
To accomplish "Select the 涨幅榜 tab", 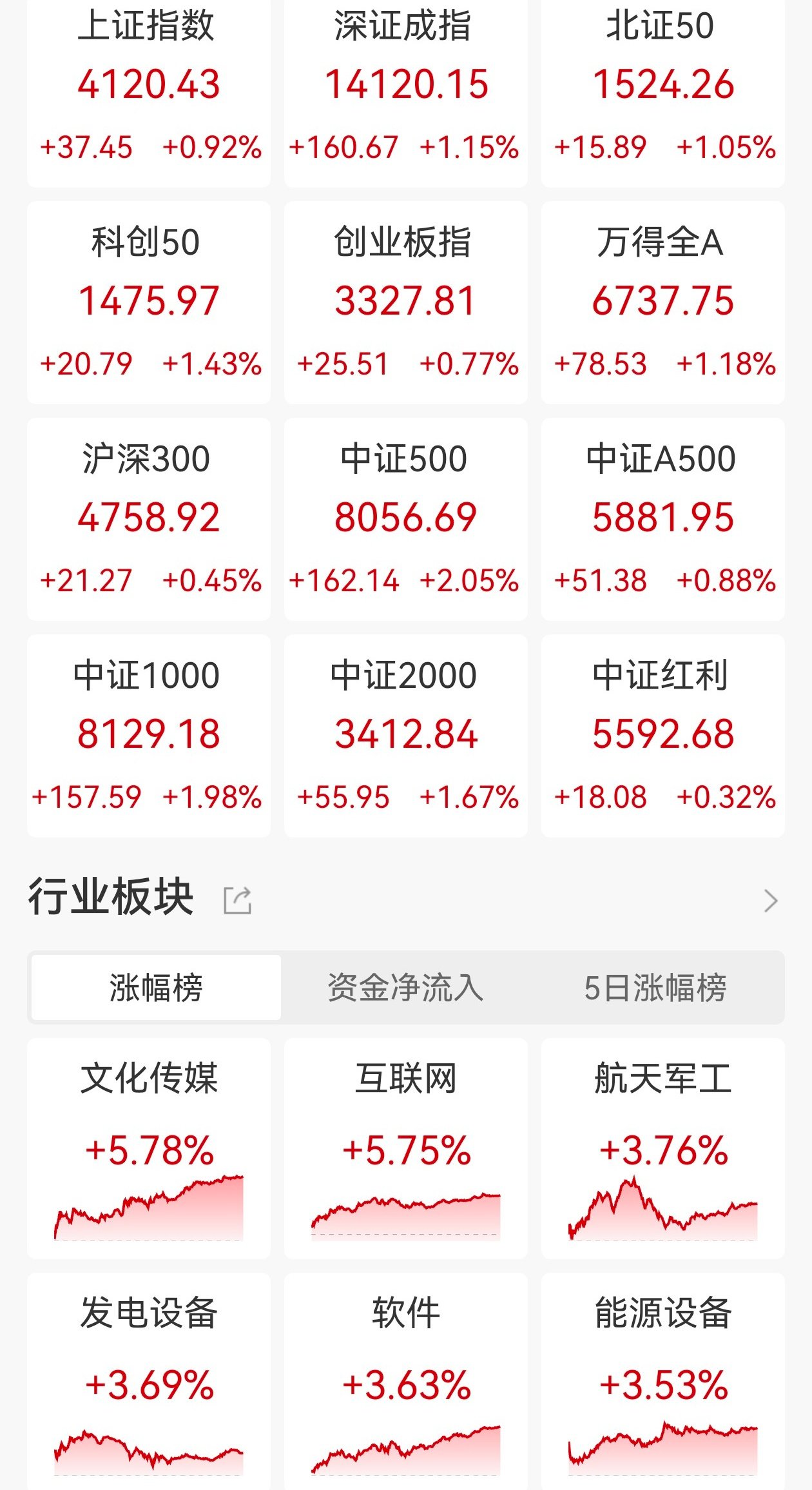I will pyautogui.click(x=156, y=988).
